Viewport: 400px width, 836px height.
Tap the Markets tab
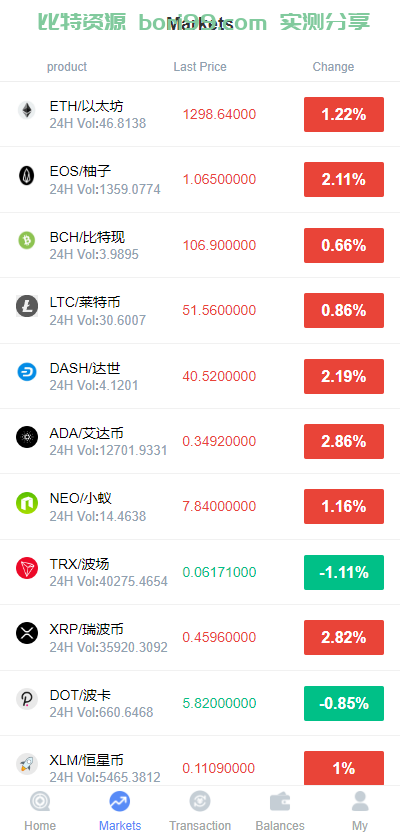[120, 811]
